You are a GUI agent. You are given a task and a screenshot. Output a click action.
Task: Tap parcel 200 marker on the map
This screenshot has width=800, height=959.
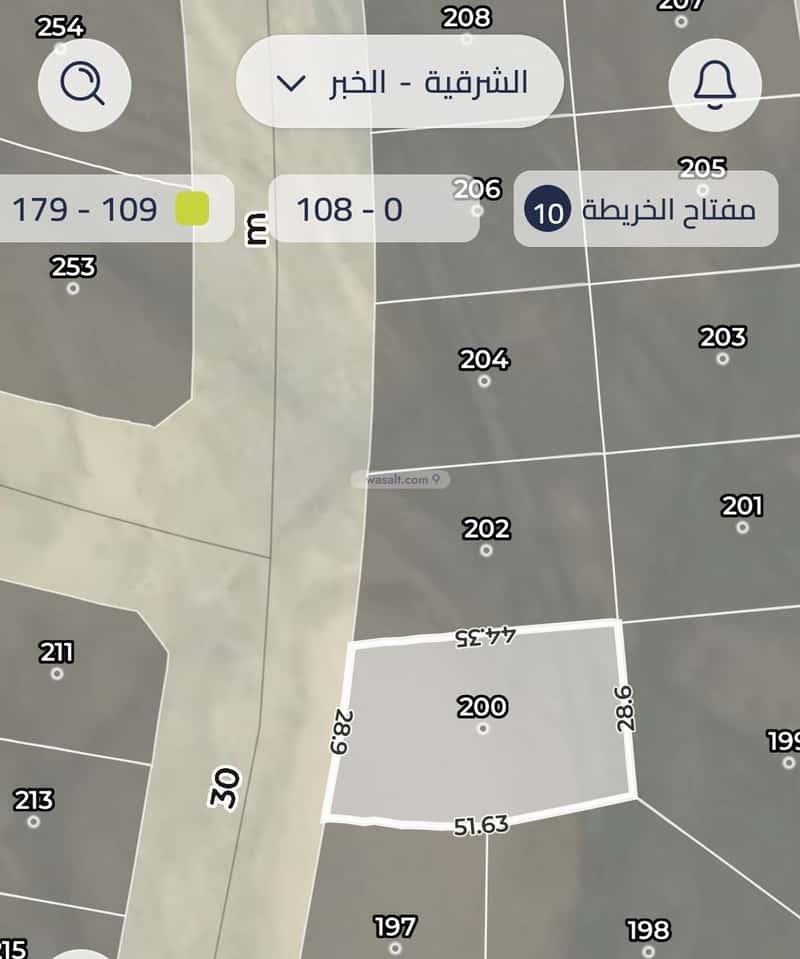483,727
